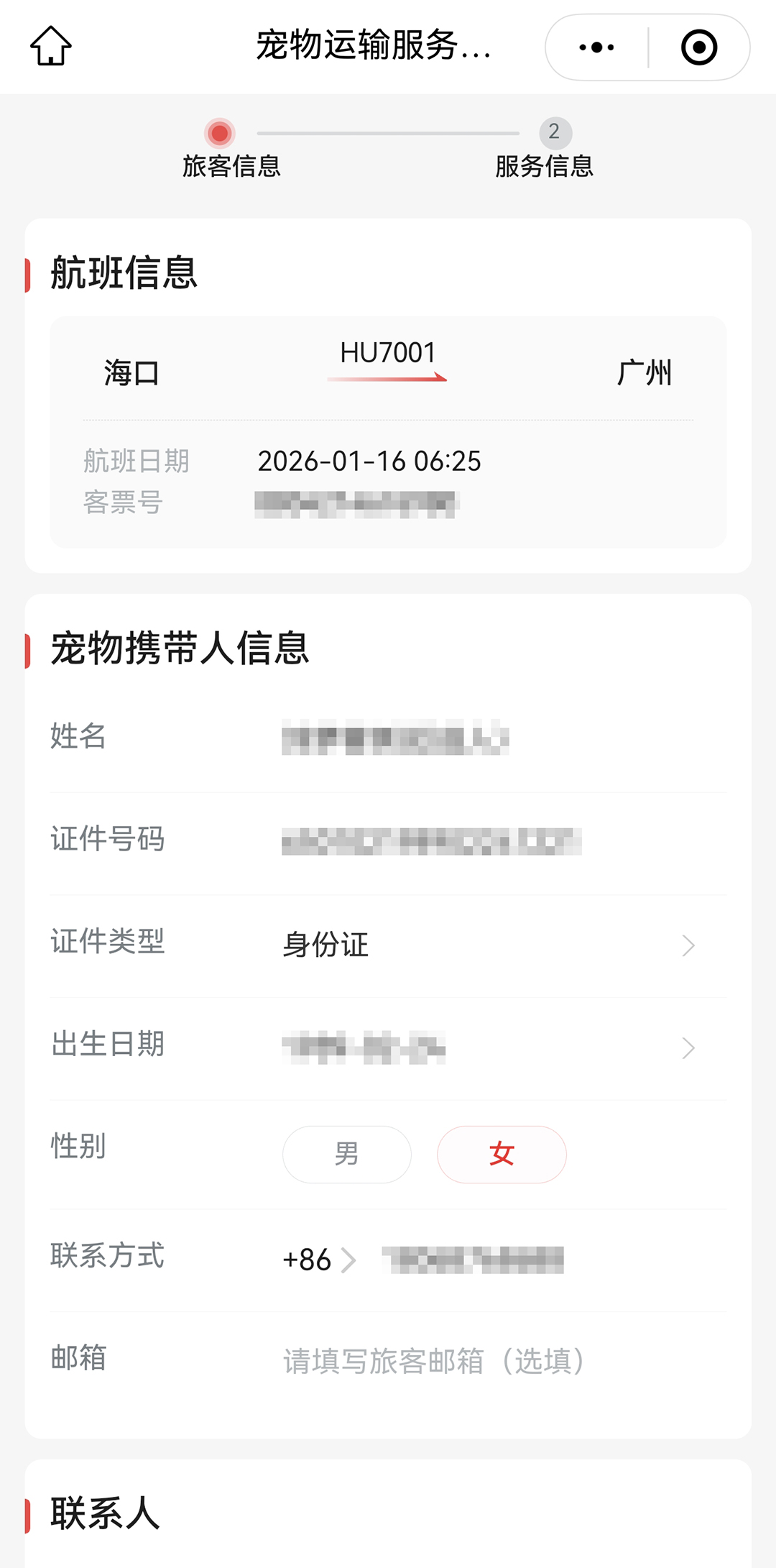Close the mini program with the circle button

pyautogui.click(x=698, y=47)
